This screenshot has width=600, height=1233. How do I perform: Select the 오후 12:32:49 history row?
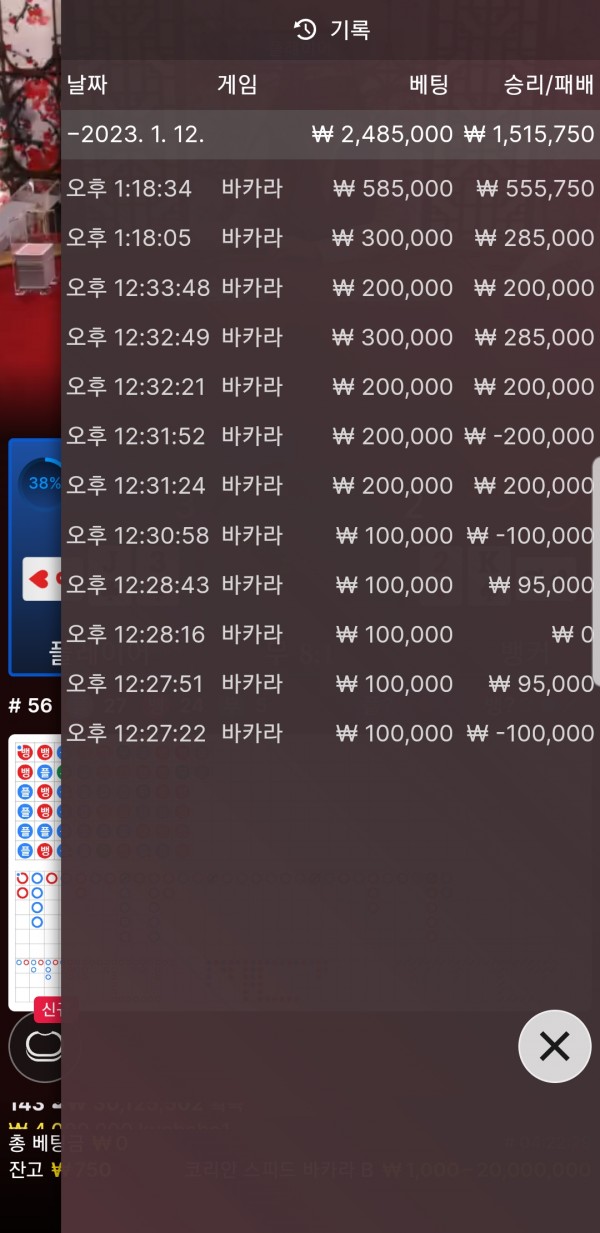330,337
